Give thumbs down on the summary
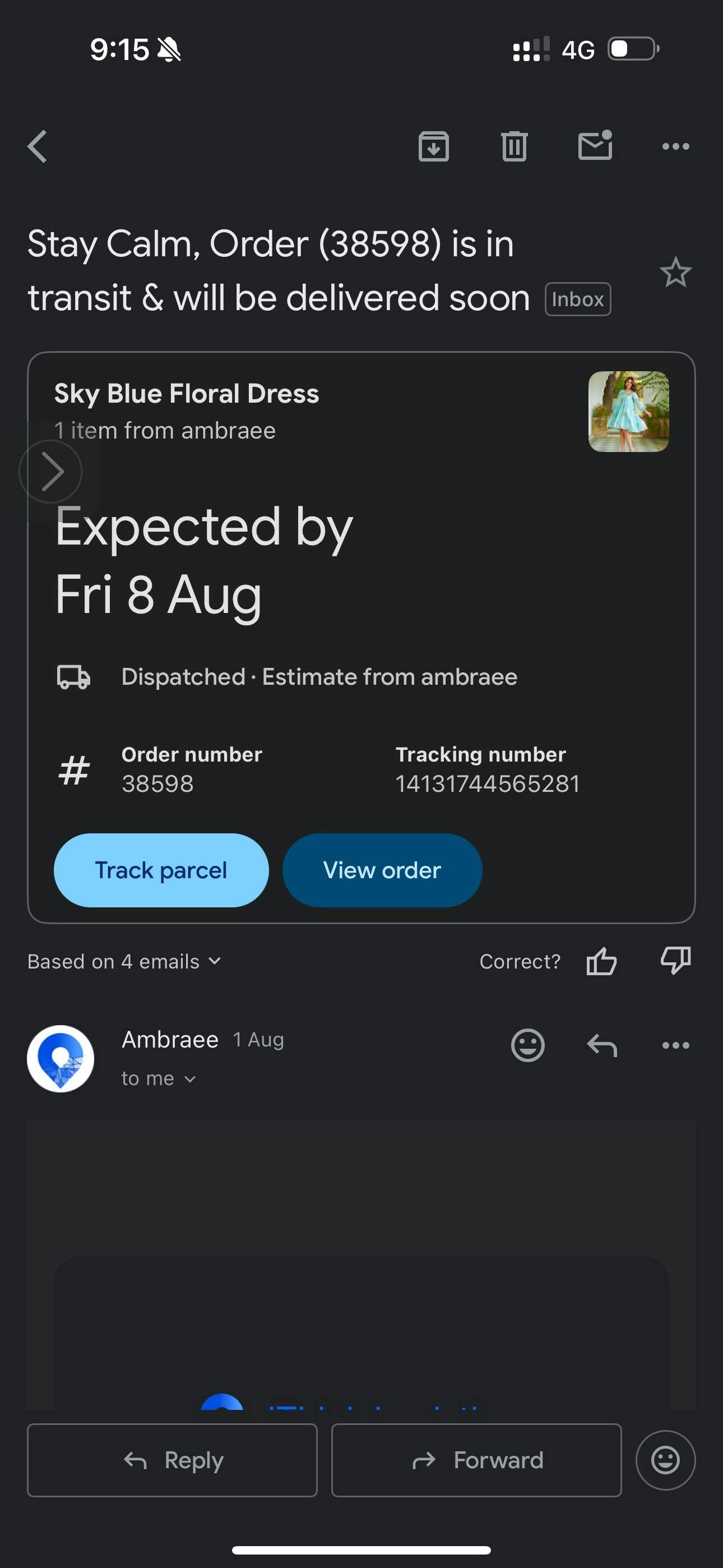The image size is (723, 1568). point(675,961)
